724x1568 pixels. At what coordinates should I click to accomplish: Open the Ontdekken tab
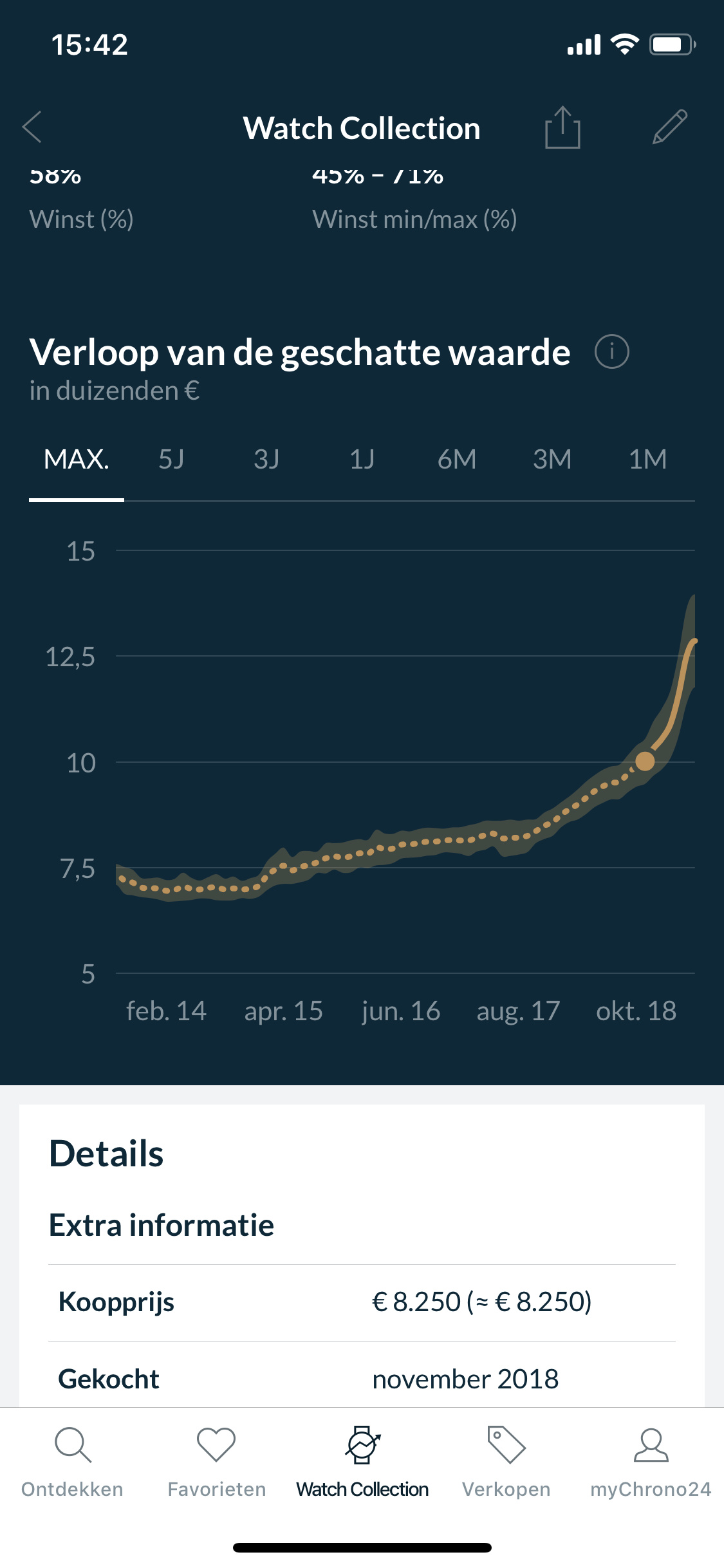pyautogui.click(x=72, y=1462)
